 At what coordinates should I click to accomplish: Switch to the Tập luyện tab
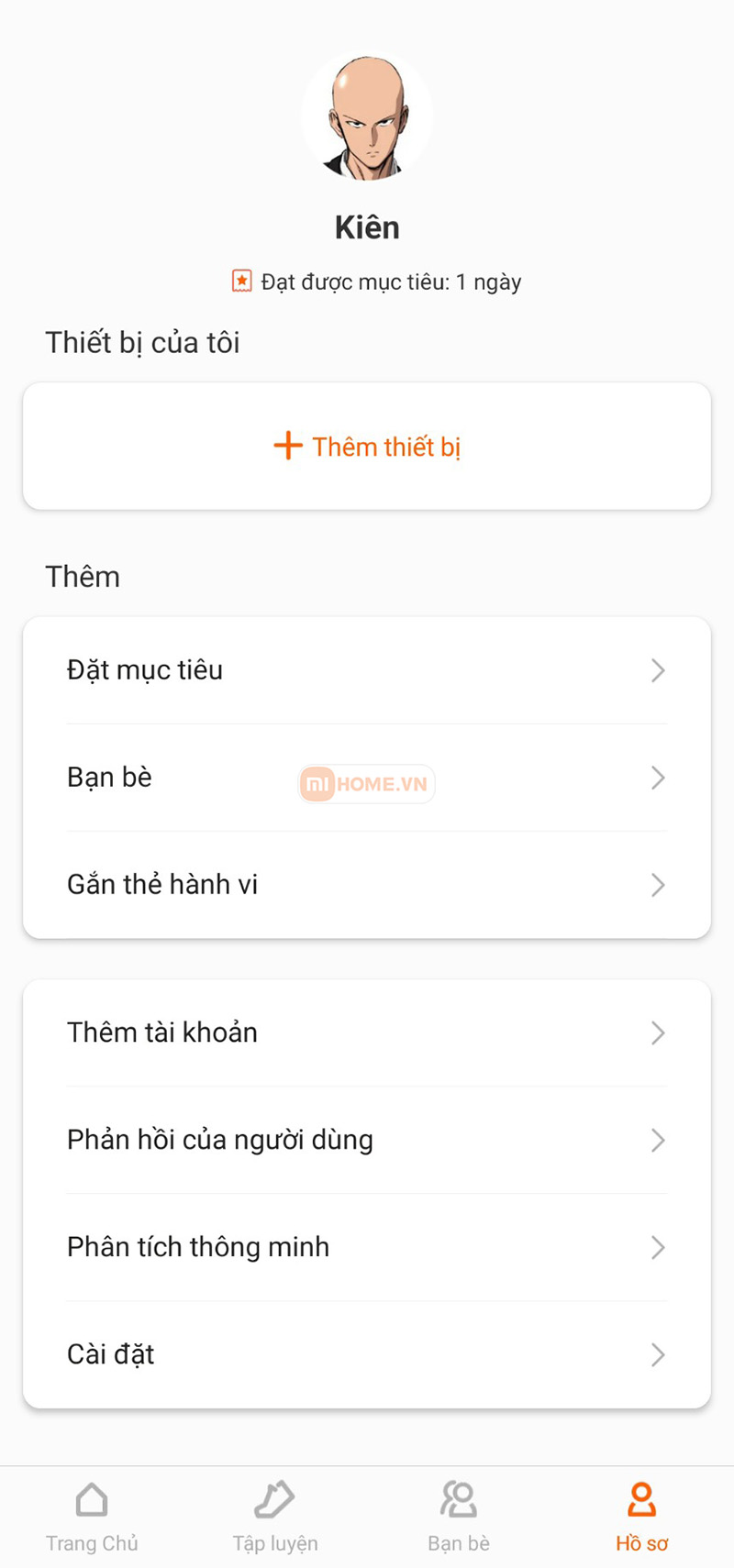click(274, 1518)
